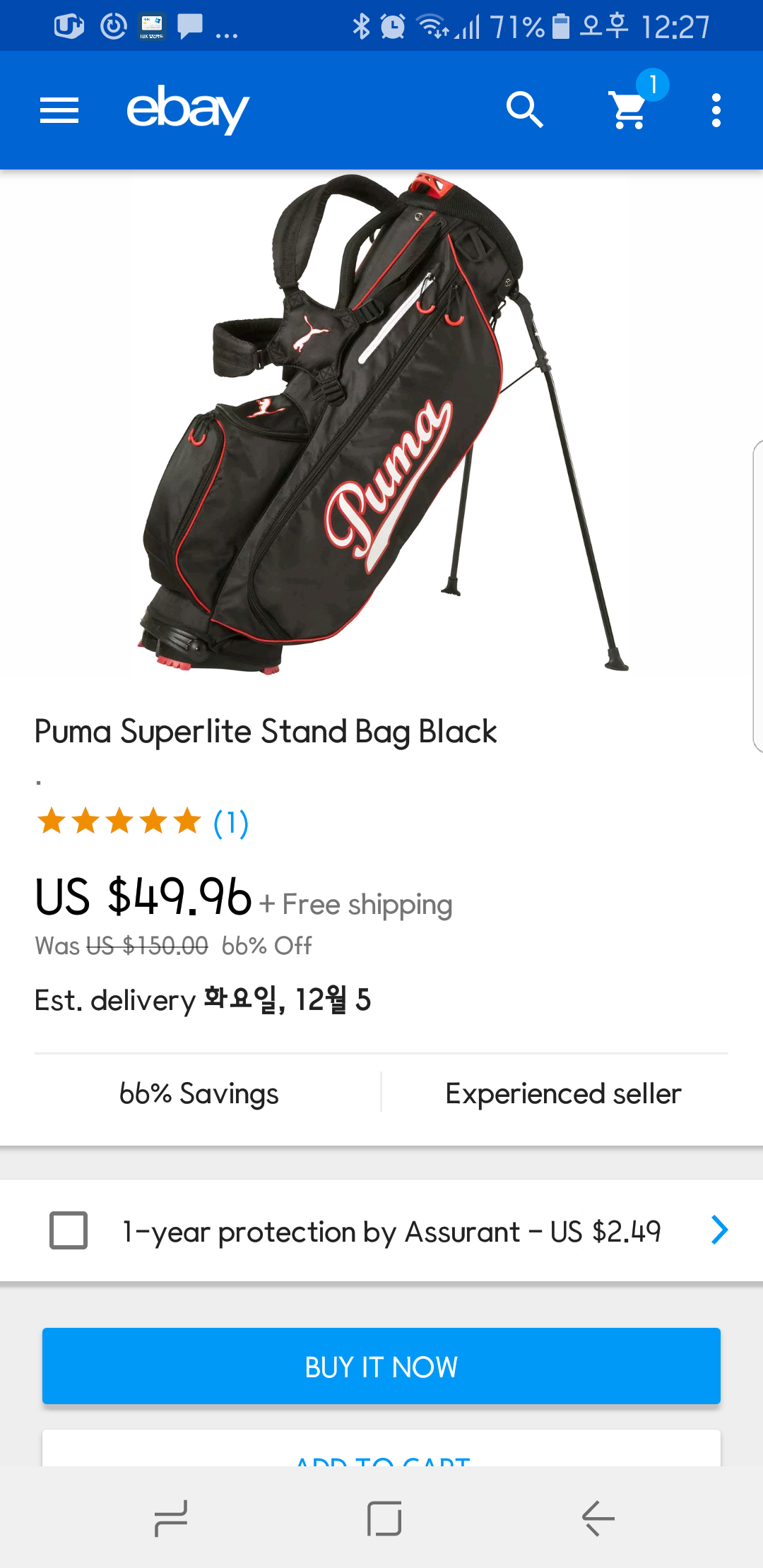Image resolution: width=763 pixels, height=1568 pixels.
Task: Go to the system home screen
Action: tap(384, 1519)
